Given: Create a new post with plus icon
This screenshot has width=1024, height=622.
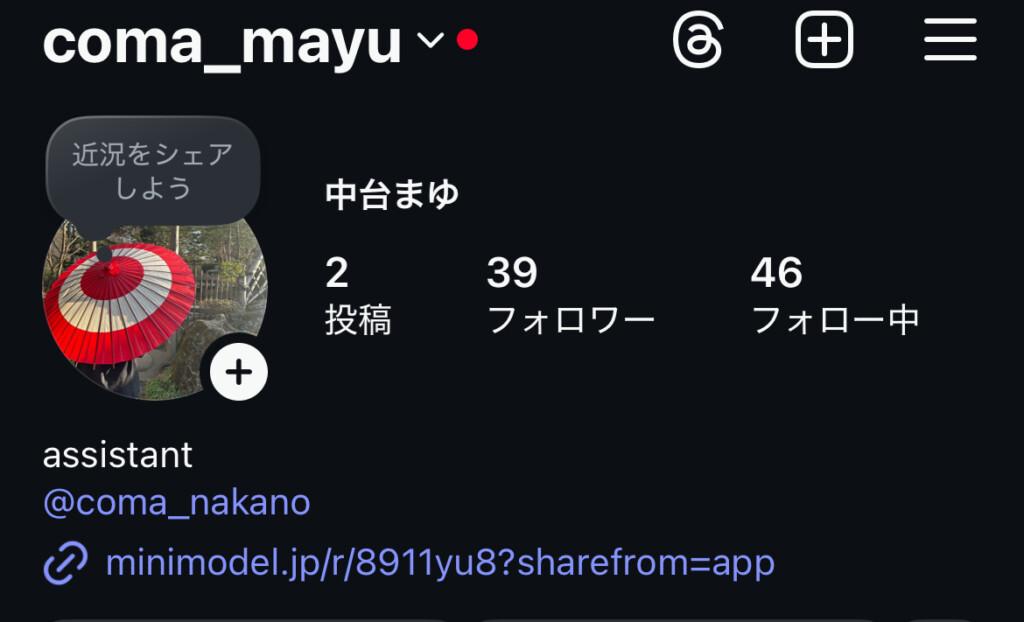Looking at the screenshot, I should click(x=824, y=41).
